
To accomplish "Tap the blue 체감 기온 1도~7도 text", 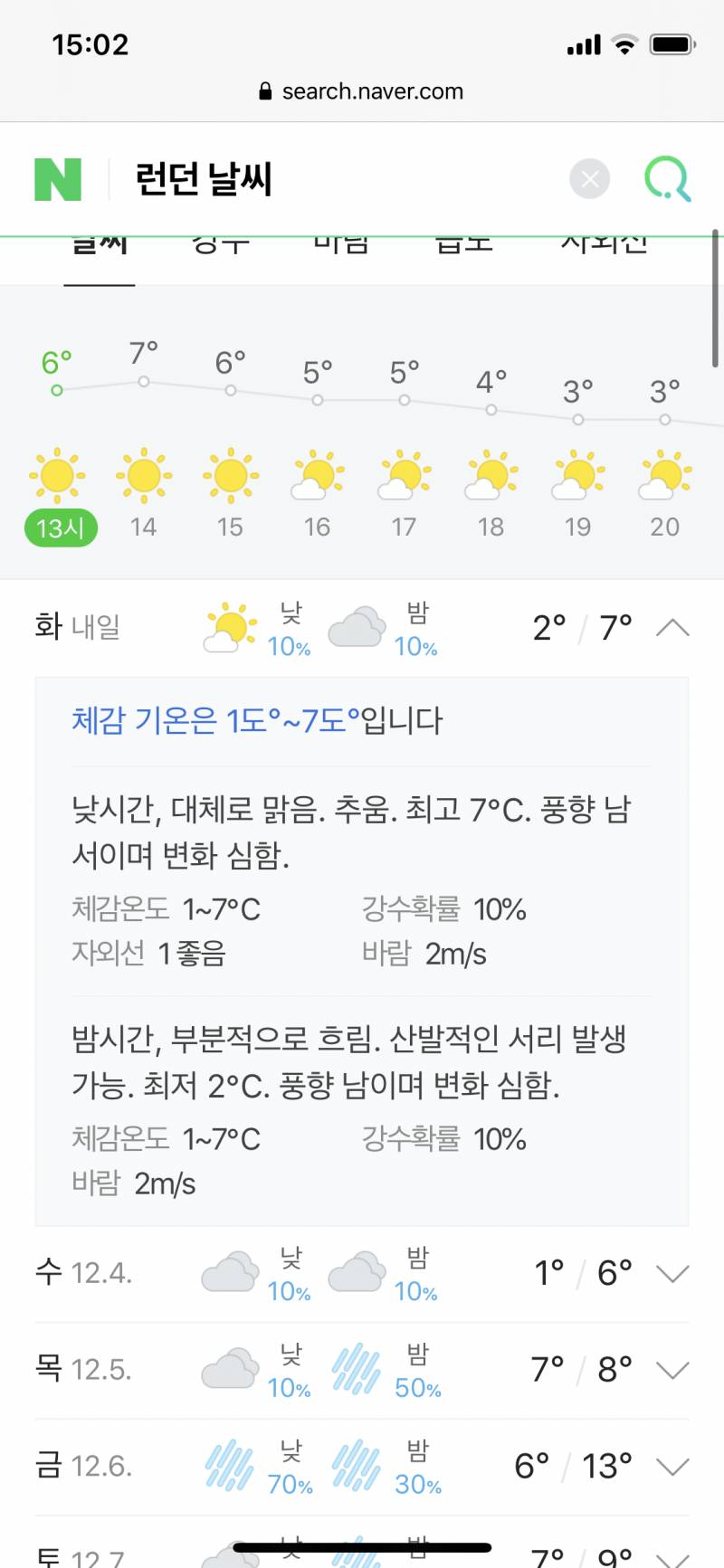I will click(257, 721).
